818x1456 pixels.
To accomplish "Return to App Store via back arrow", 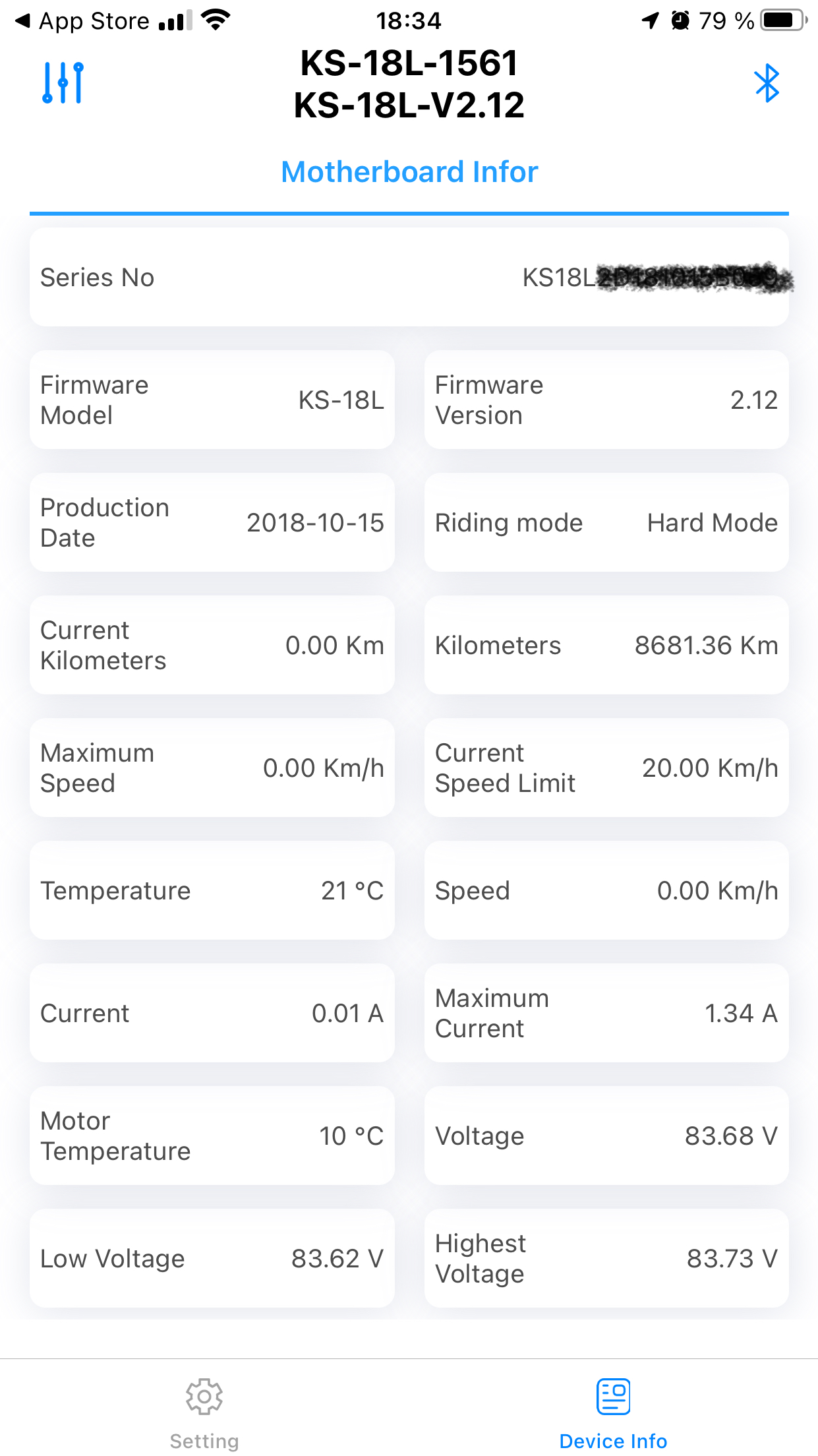I will 82,21.
